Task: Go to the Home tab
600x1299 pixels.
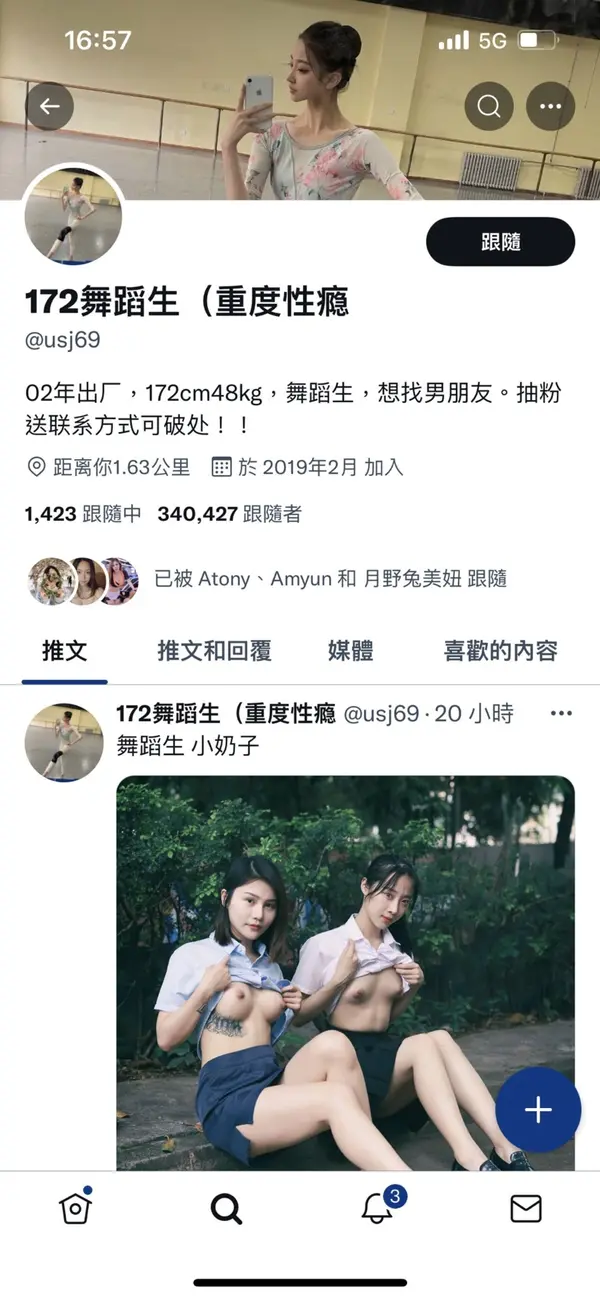Action: pos(75,1208)
